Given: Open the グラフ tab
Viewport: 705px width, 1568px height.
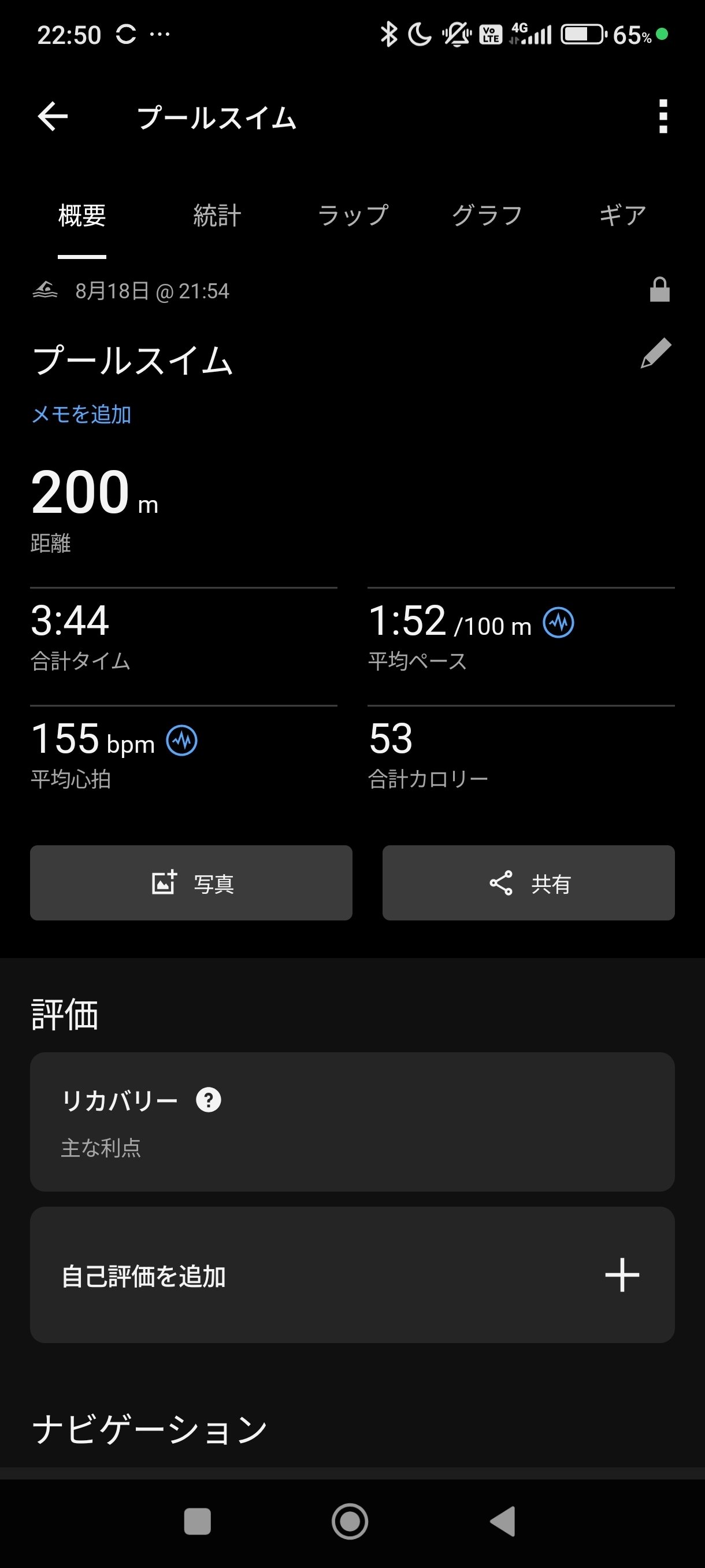Looking at the screenshot, I should tap(487, 216).
